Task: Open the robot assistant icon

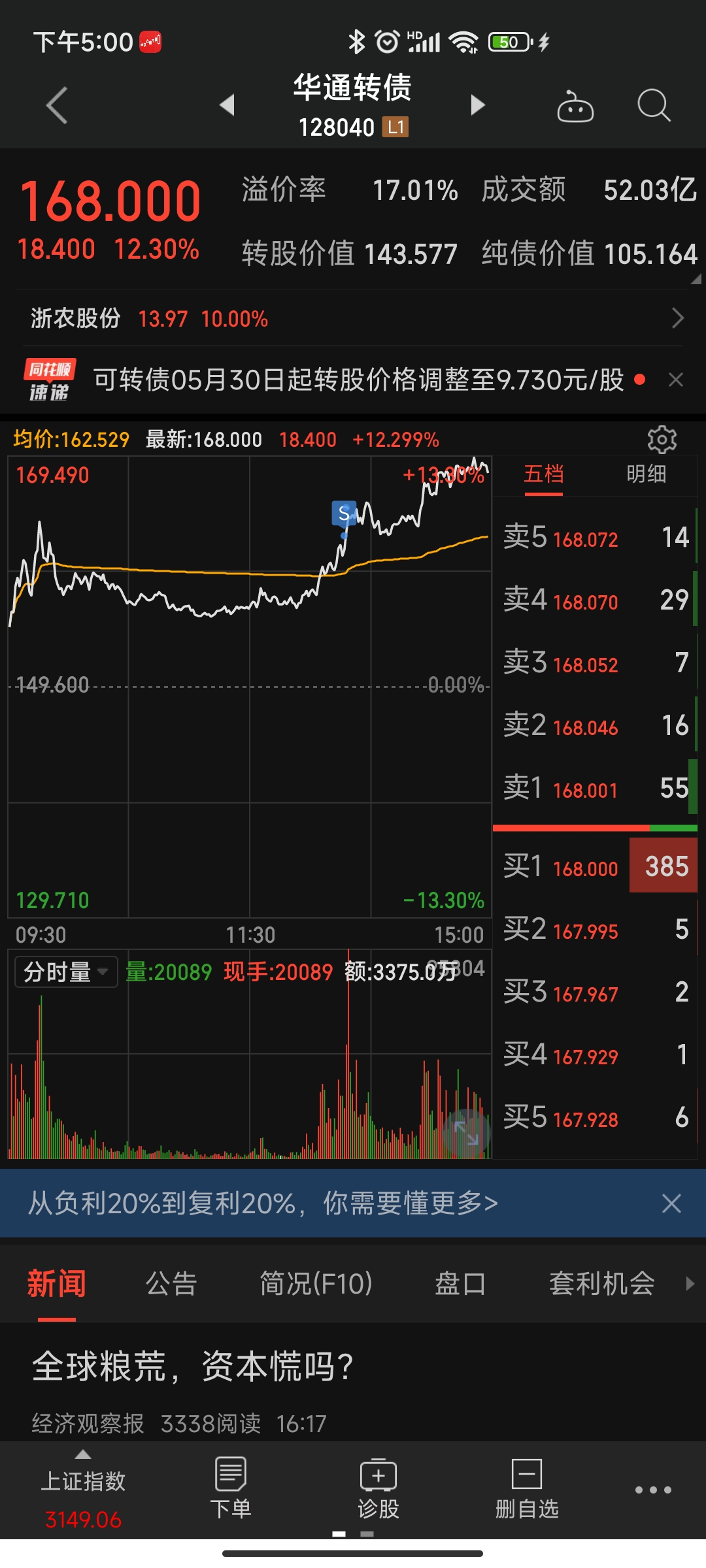Action: coord(575,106)
